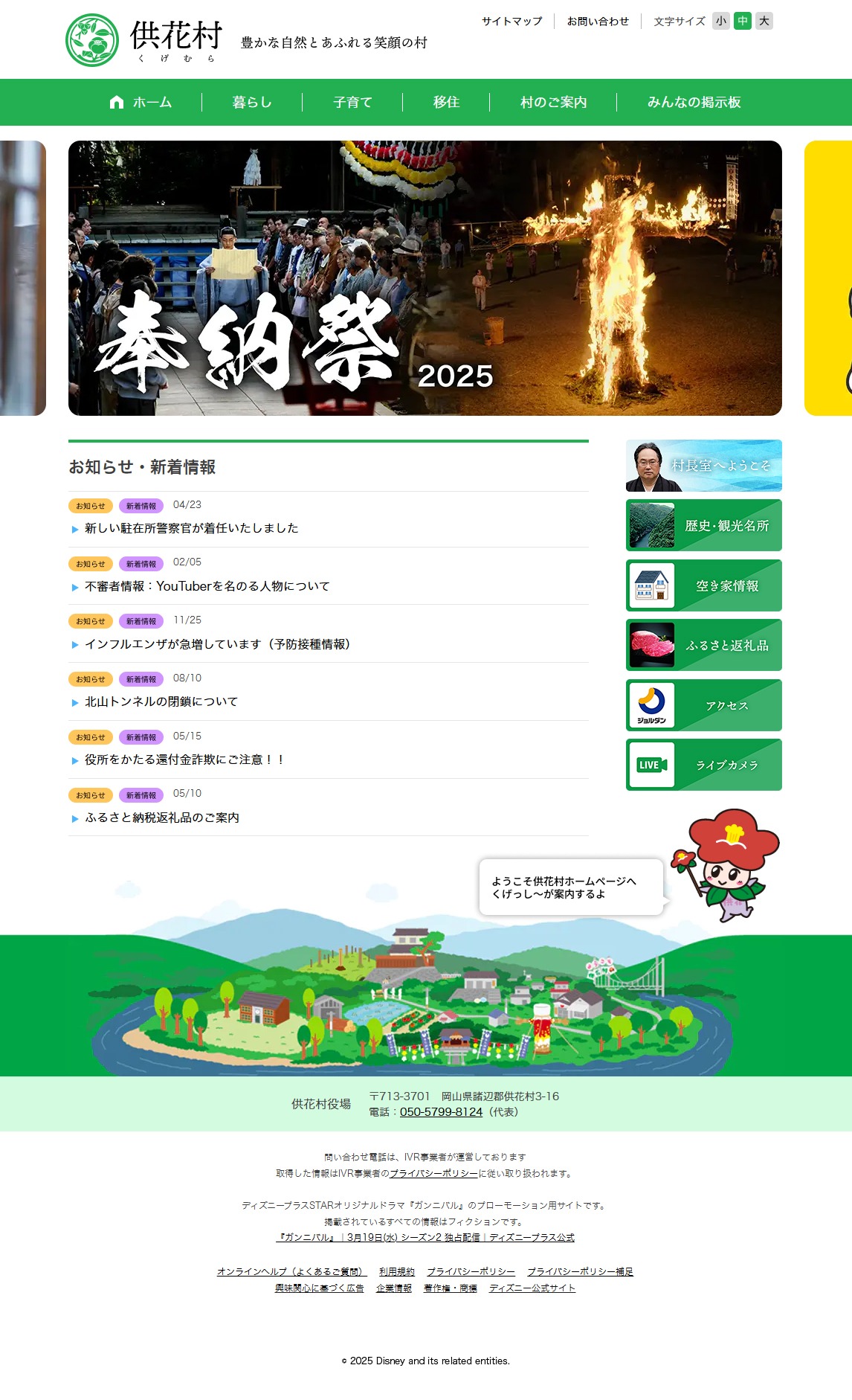Open the 利用規約 footer link
852x1400 pixels.
point(396,1272)
